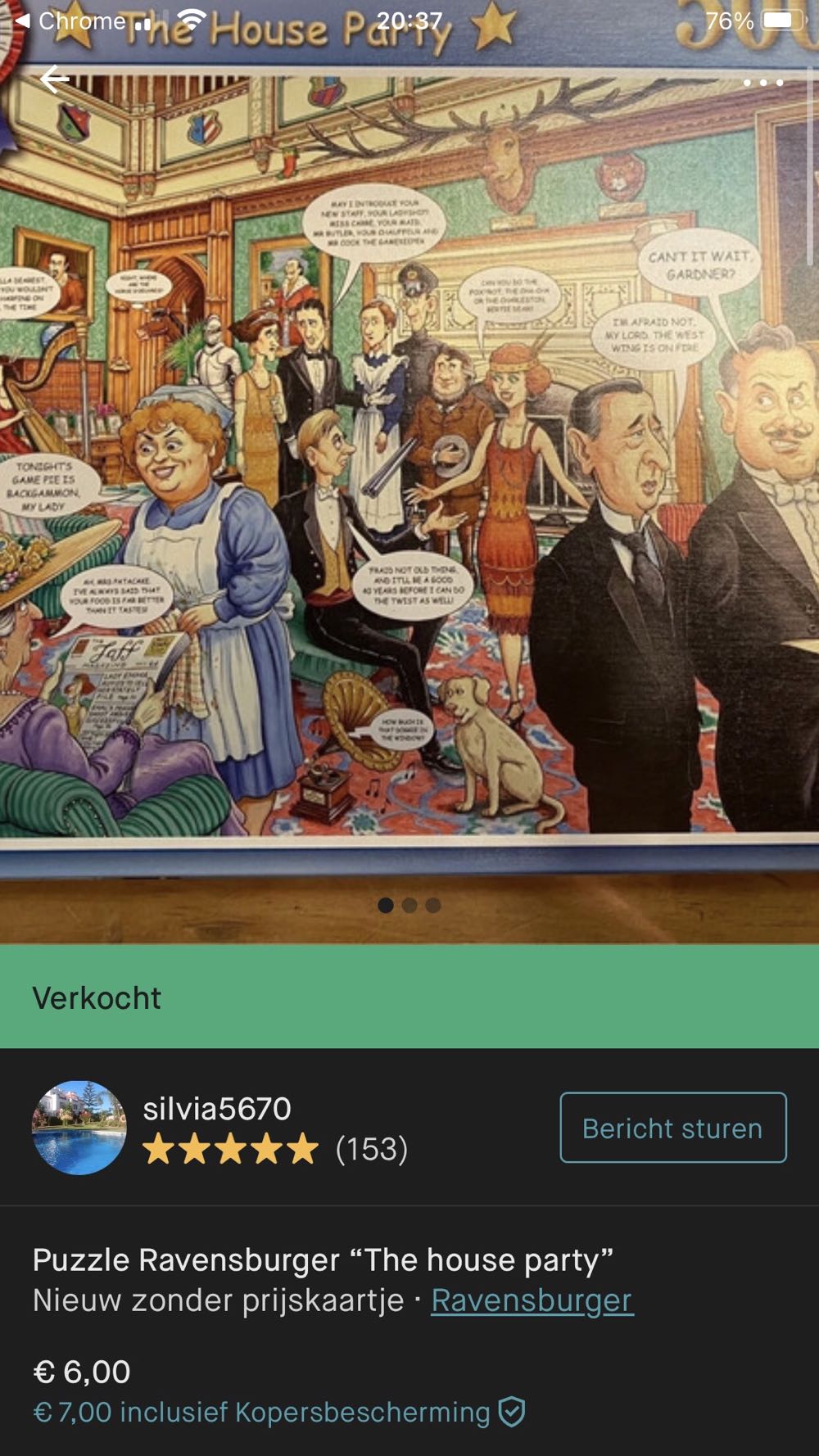819x1456 pixels.
Task: Tap the Bericht sturen button
Action: point(670,1127)
